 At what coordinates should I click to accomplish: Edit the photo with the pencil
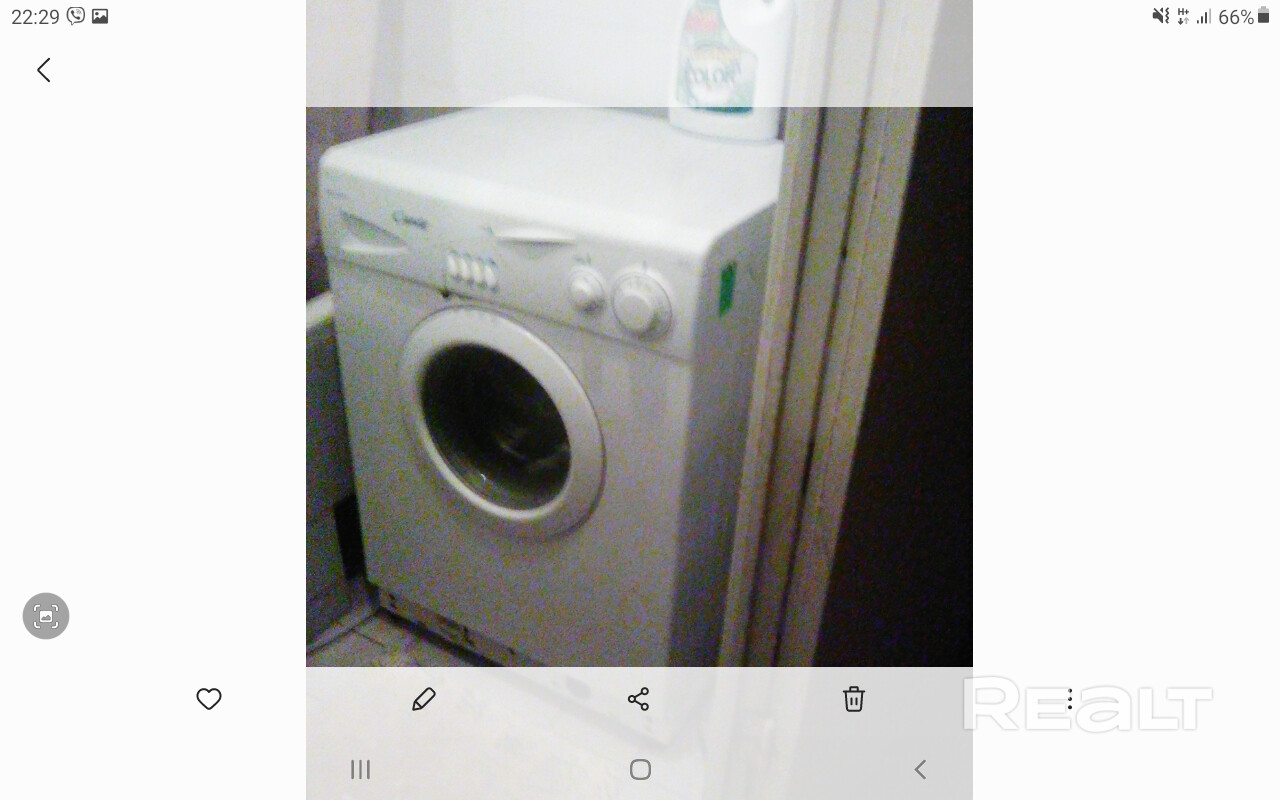(x=424, y=699)
